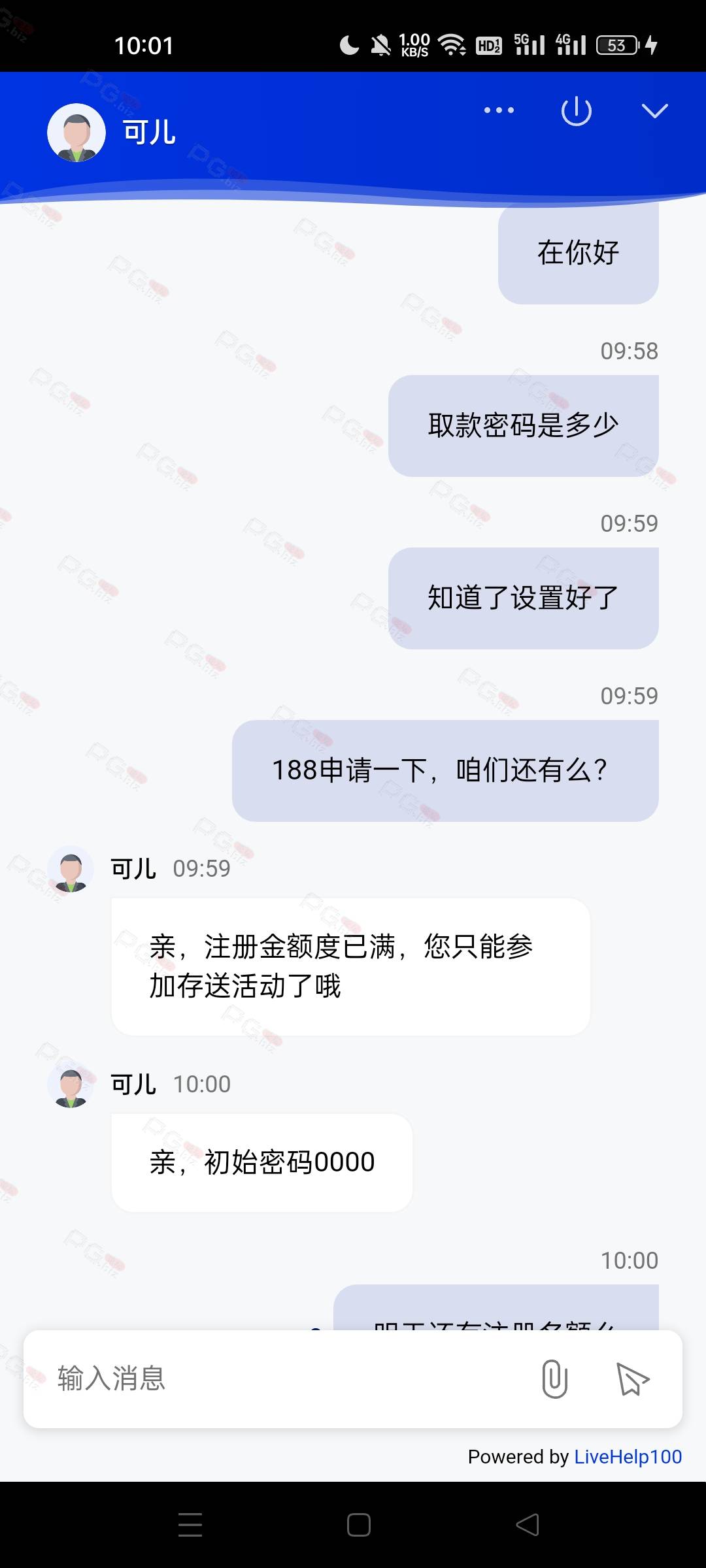Go to the home screen via system home
This screenshot has width=706, height=1568.
[x=359, y=1525]
